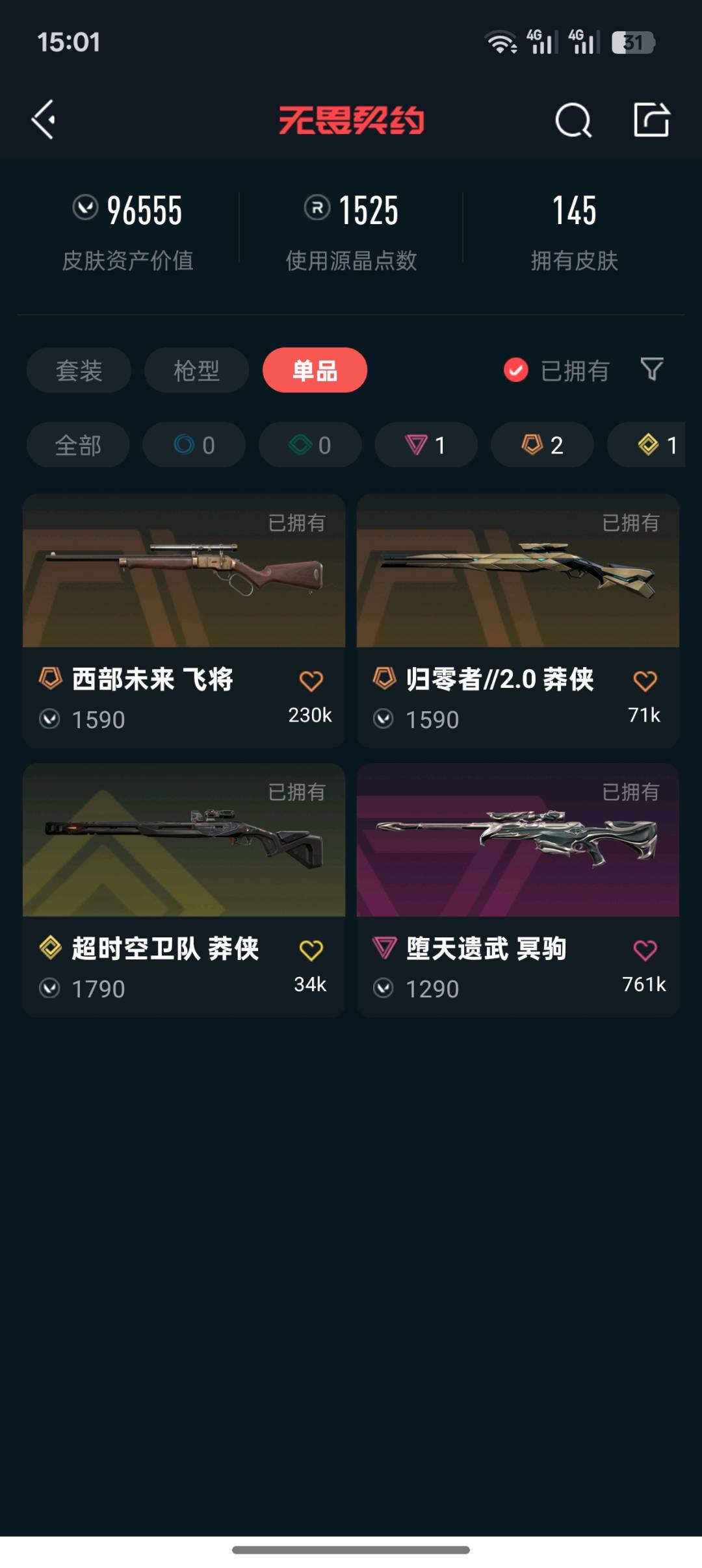This screenshot has width=702, height=1568.
Task: Filter by green diamond rarity chip
Action: [310, 445]
